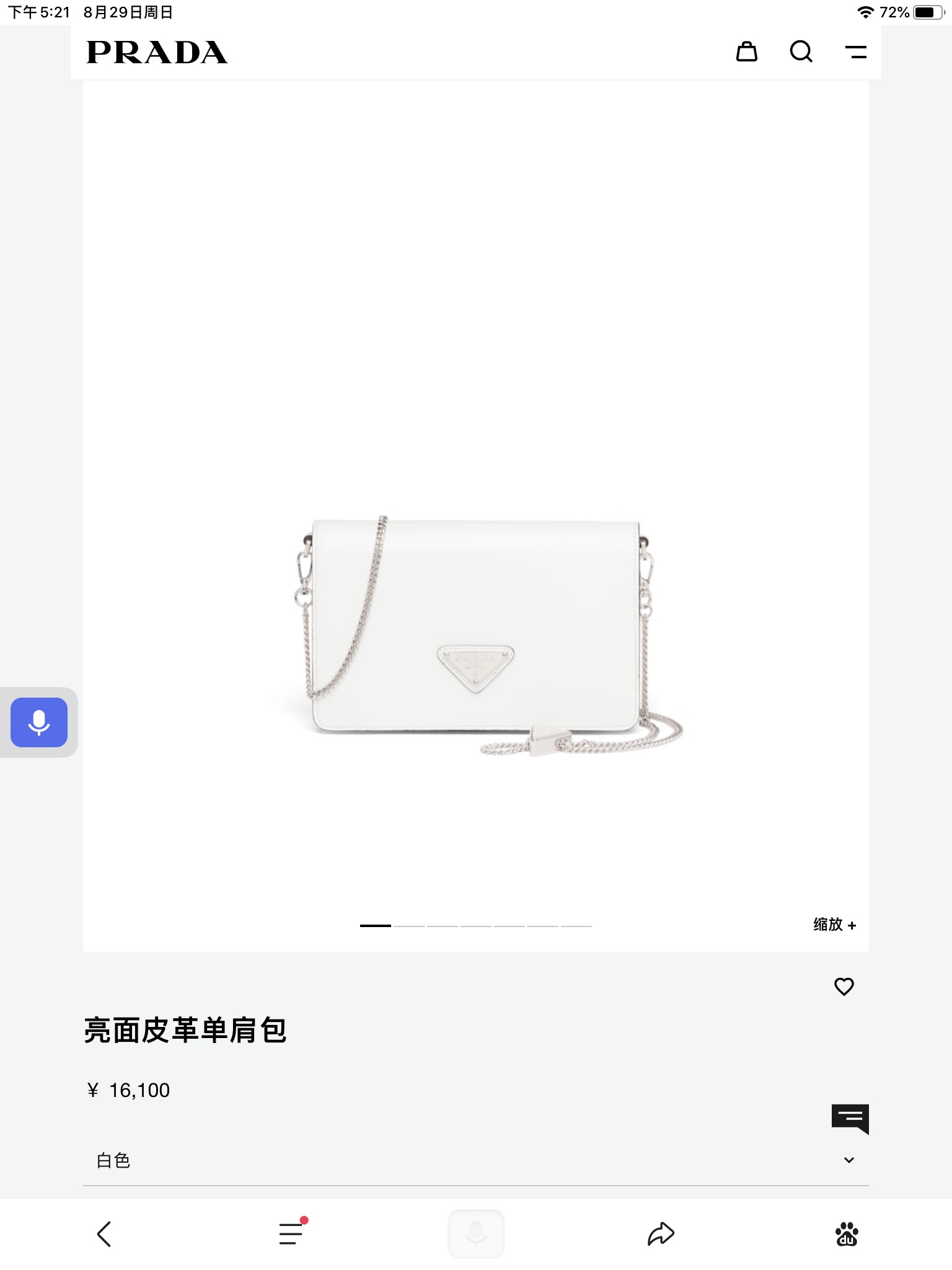This screenshot has height=1270, width=952.
Task: Open the search icon in header
Action: point(801,51)
